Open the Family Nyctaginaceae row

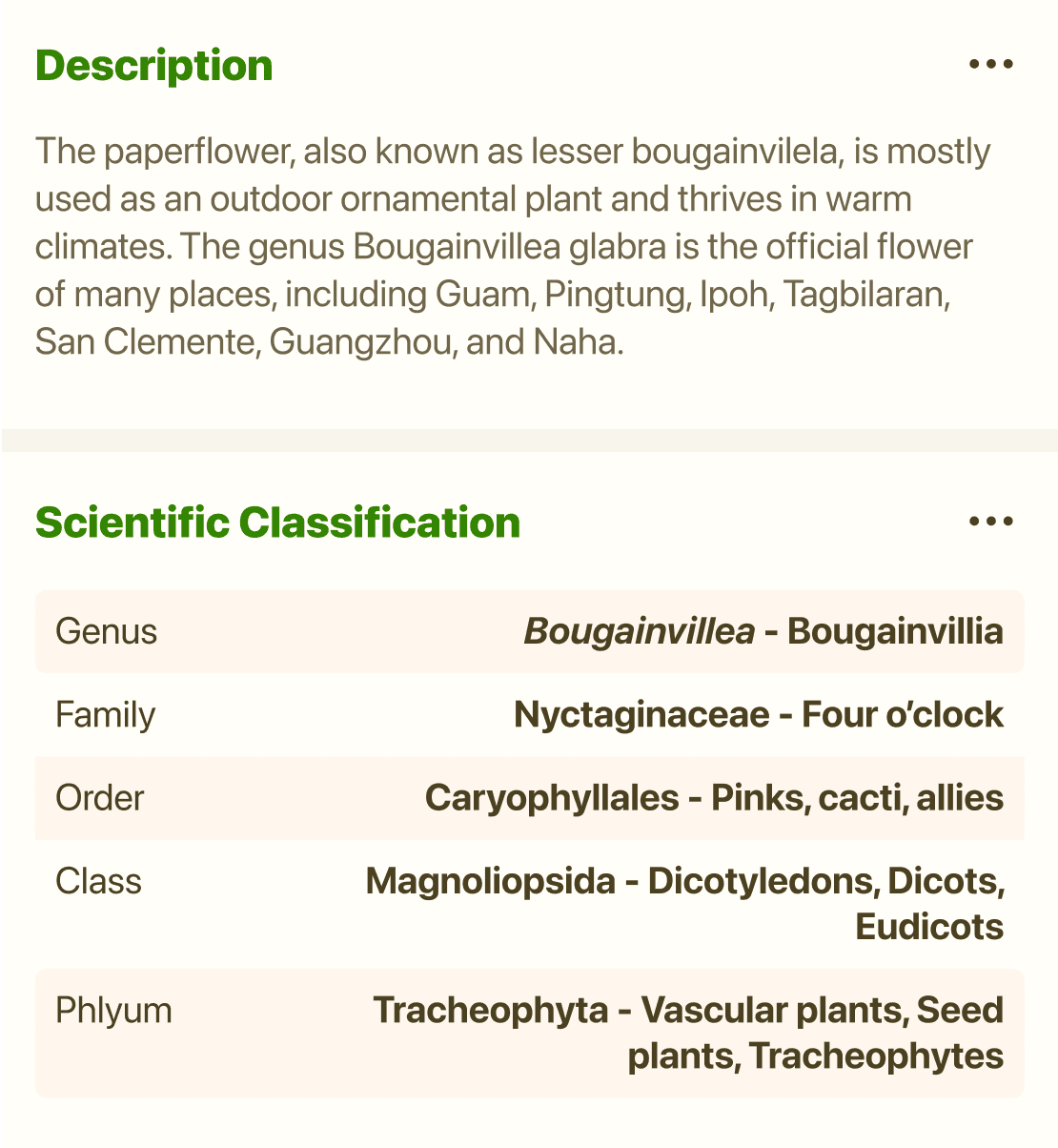click(529, 714)
